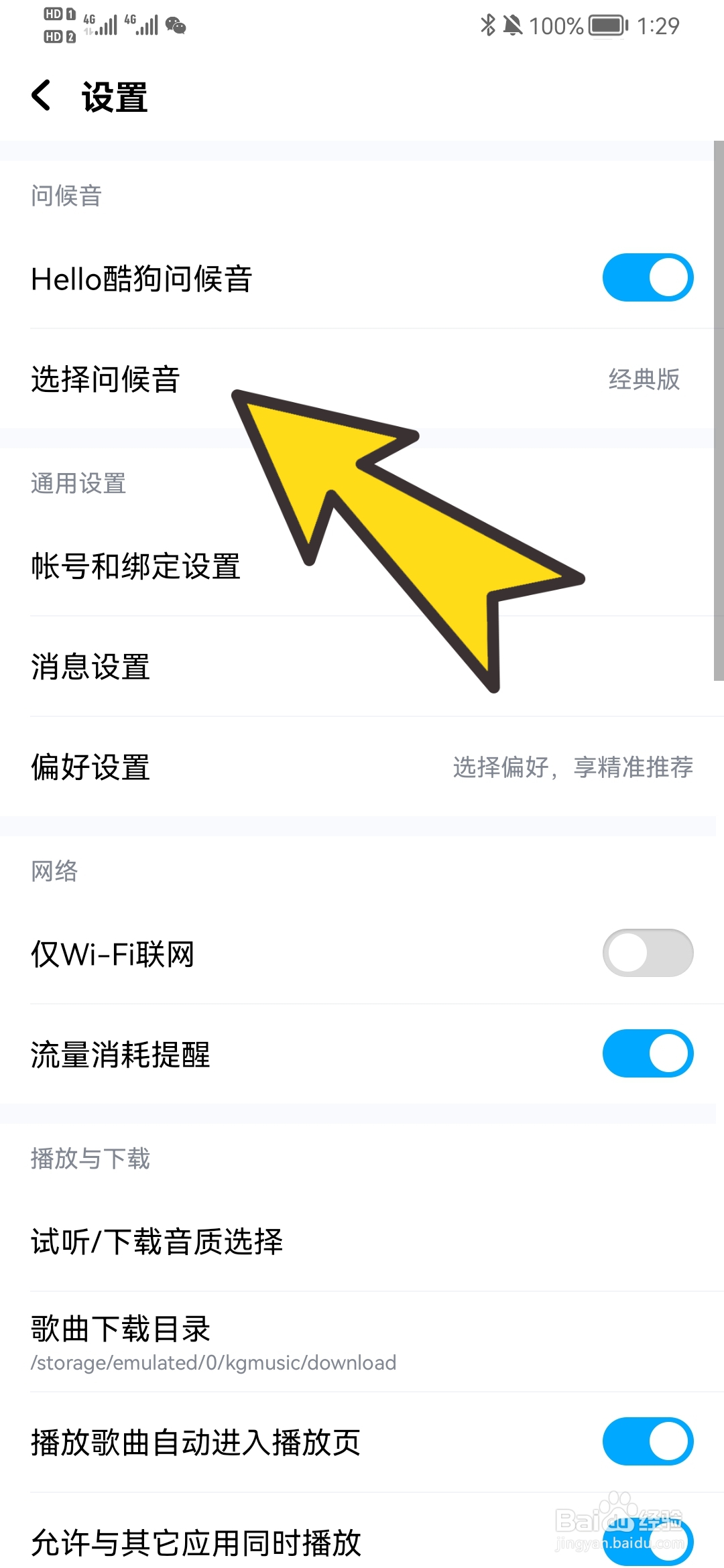
Task: Click the HD voice indicator for SIM 1
Action: [x=52, y=15]
